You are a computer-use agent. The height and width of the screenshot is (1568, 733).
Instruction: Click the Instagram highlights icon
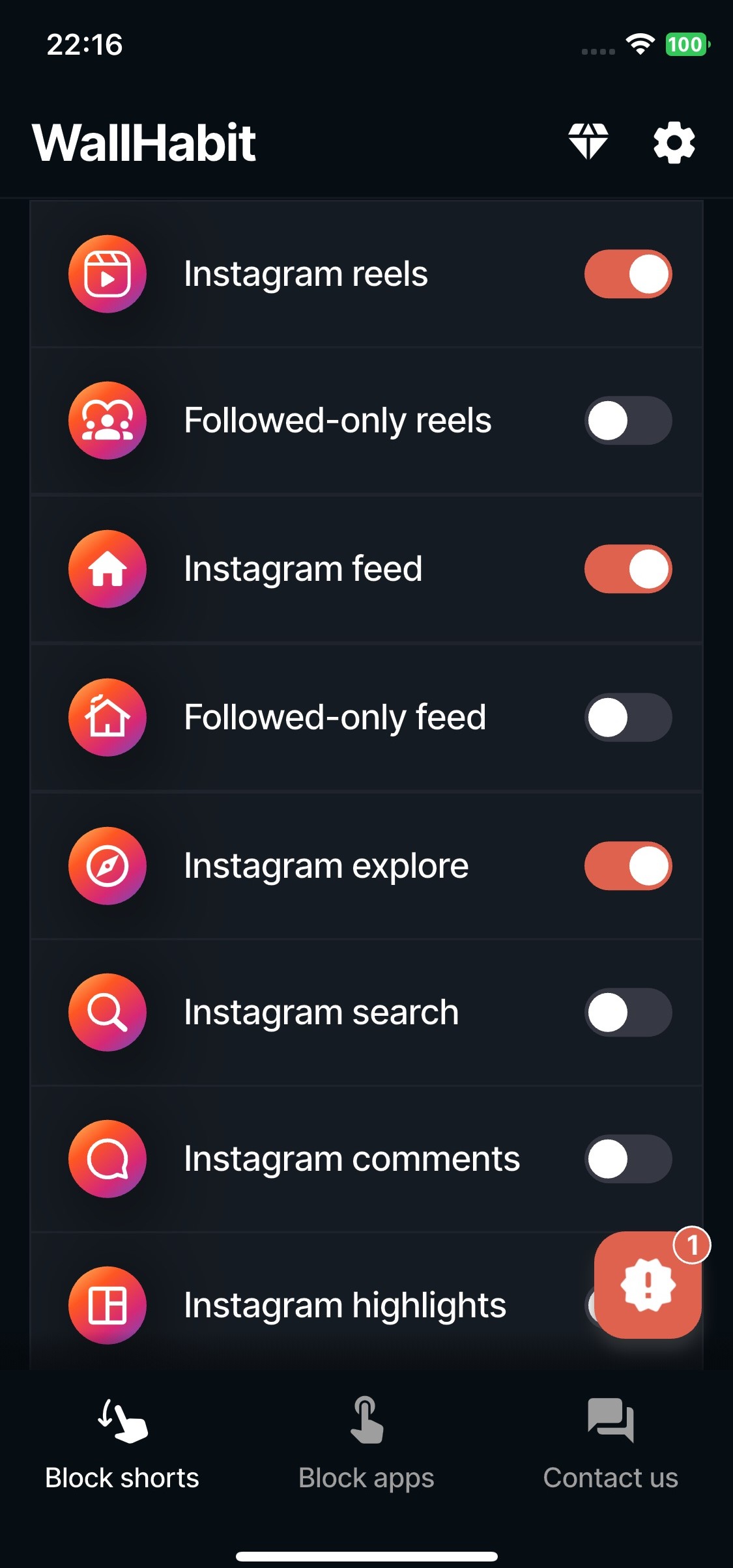tap(108, 1305)
